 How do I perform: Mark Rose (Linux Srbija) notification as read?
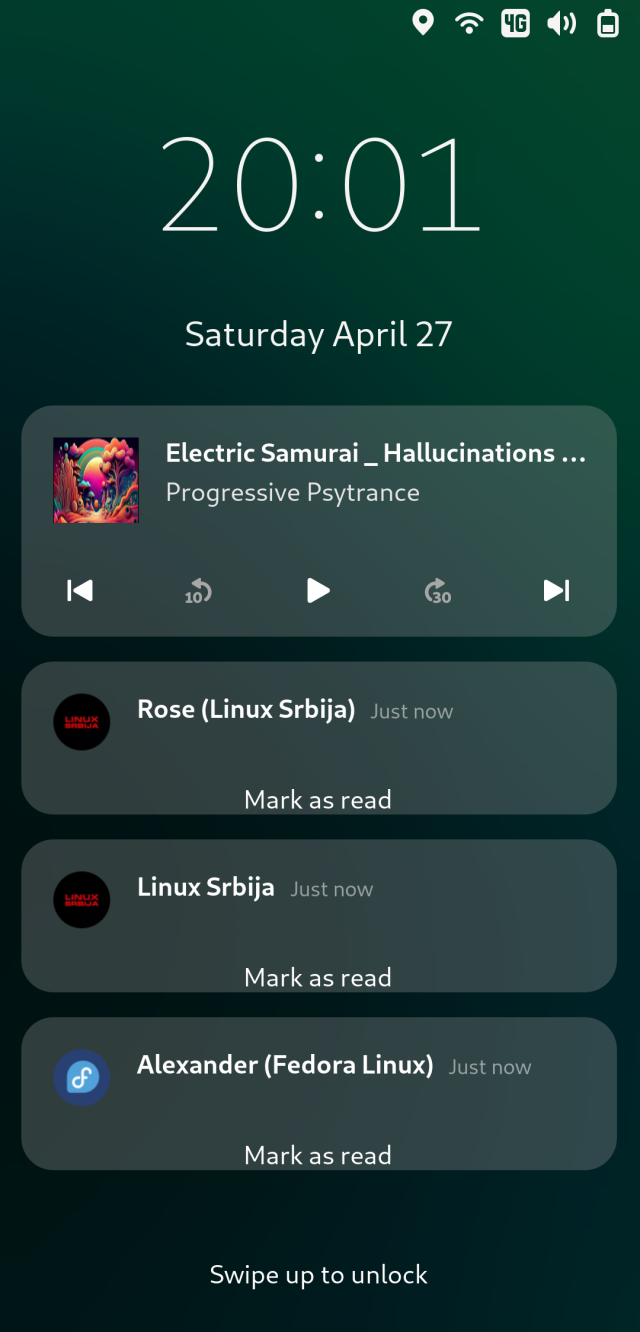point(318,799)
